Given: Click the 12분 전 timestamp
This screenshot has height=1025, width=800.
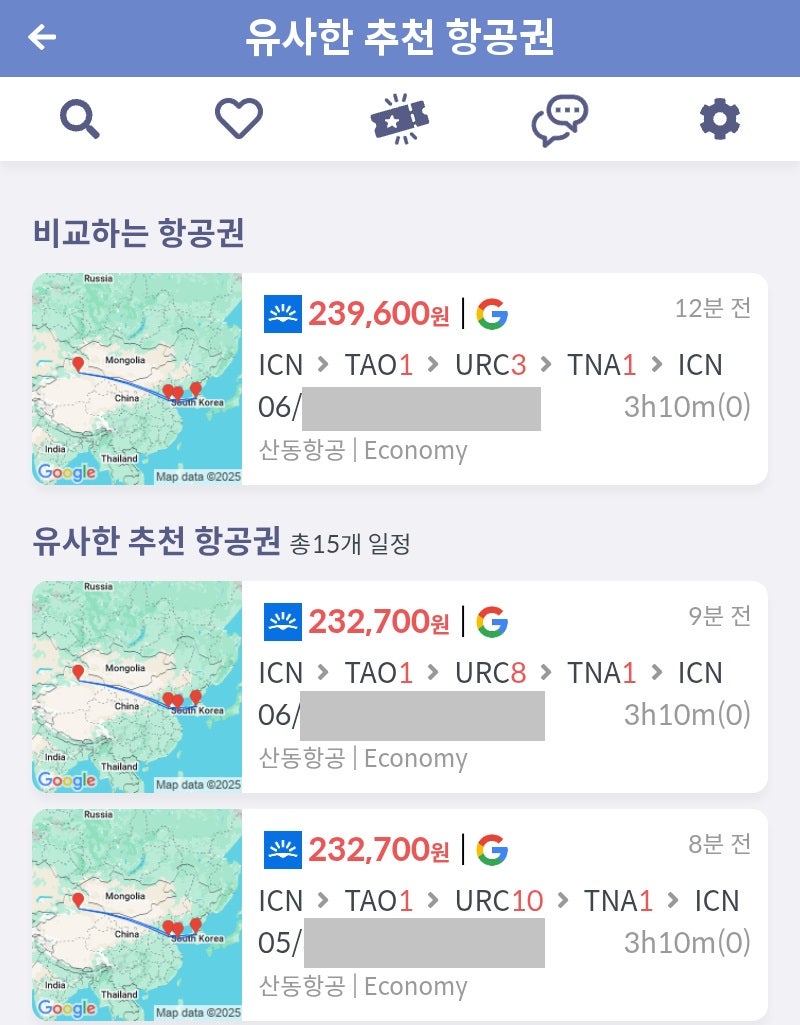Looking at the screenshot, I should (713, 308).
